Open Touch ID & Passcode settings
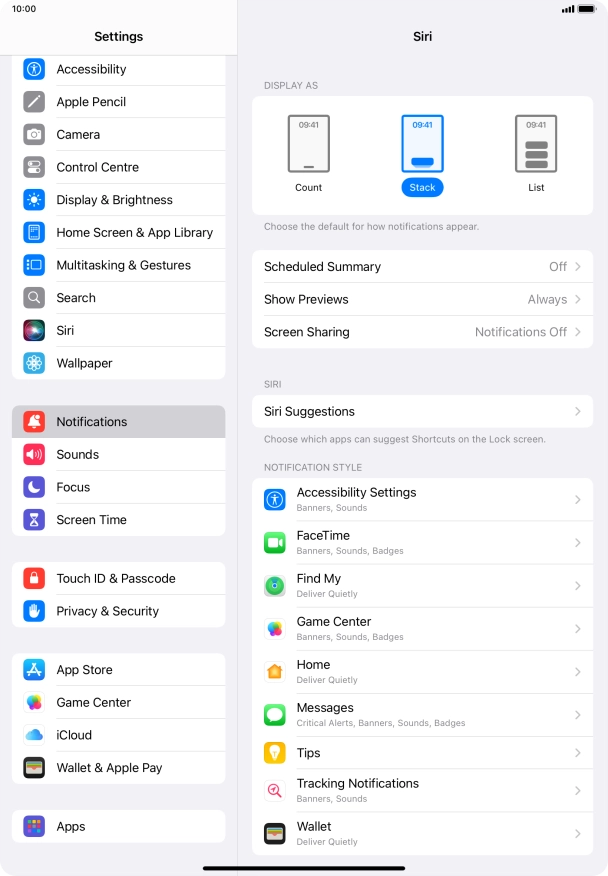This screenshot has width=608, height=876. tap(118, 578)
